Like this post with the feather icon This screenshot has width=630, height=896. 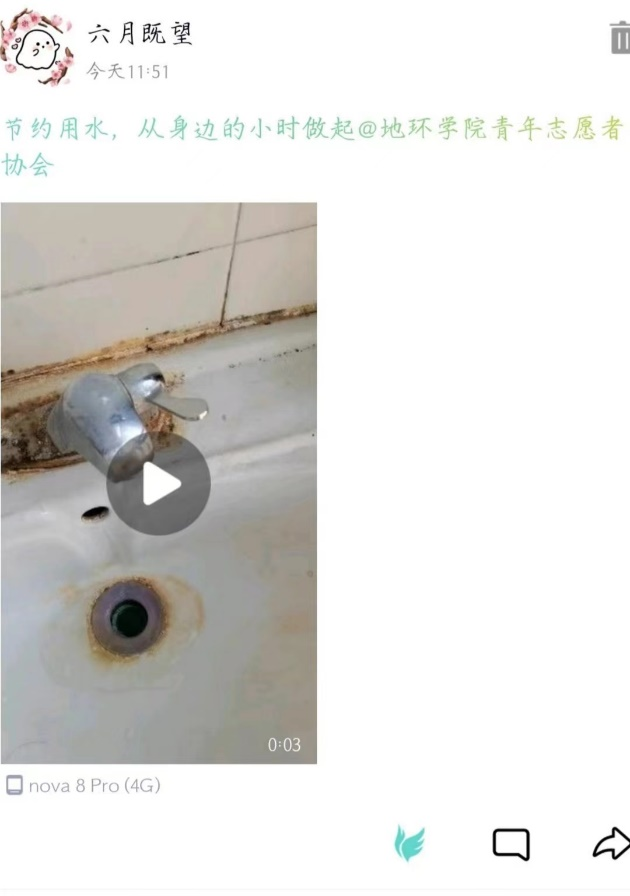coord(409,844)
